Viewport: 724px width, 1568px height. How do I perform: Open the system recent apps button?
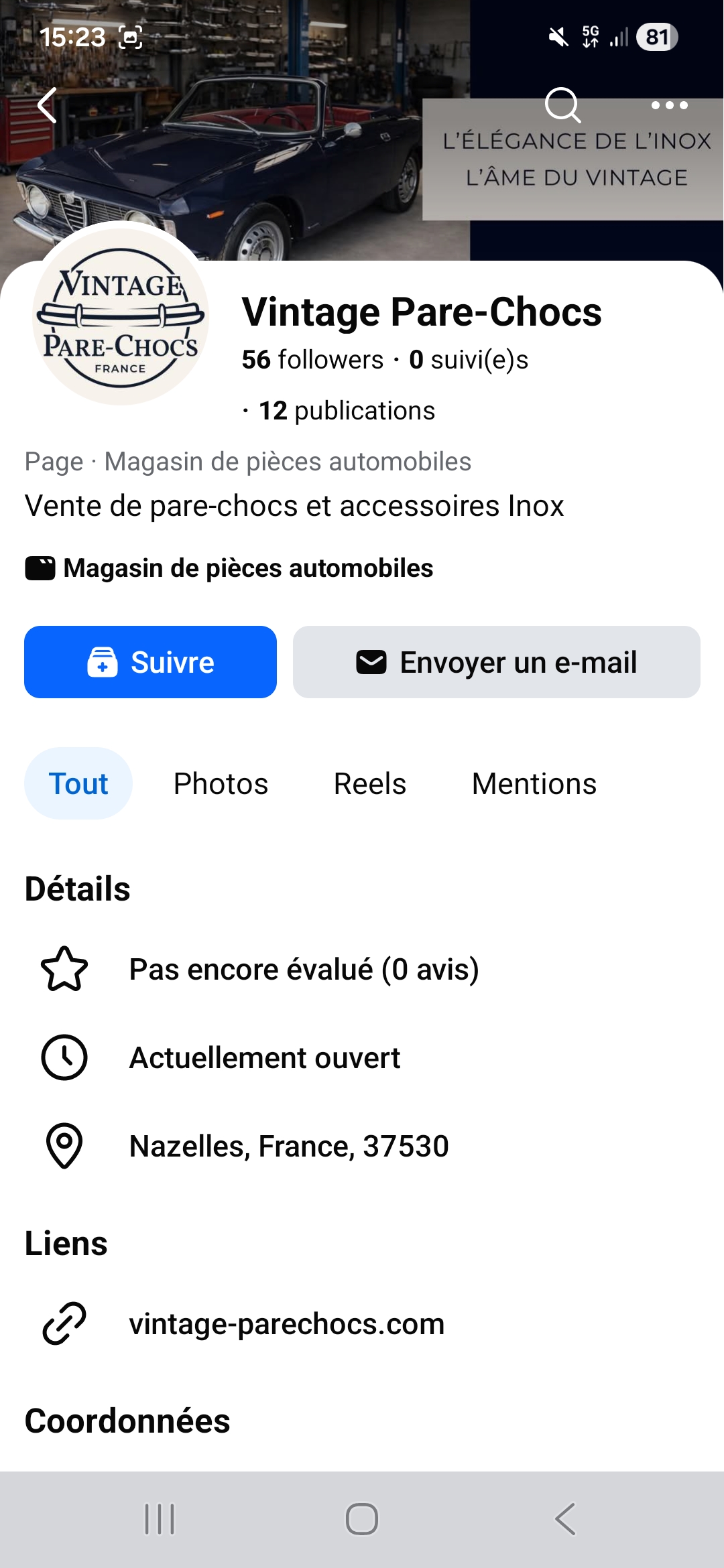pyautogui.click(x=160, y=1518)
